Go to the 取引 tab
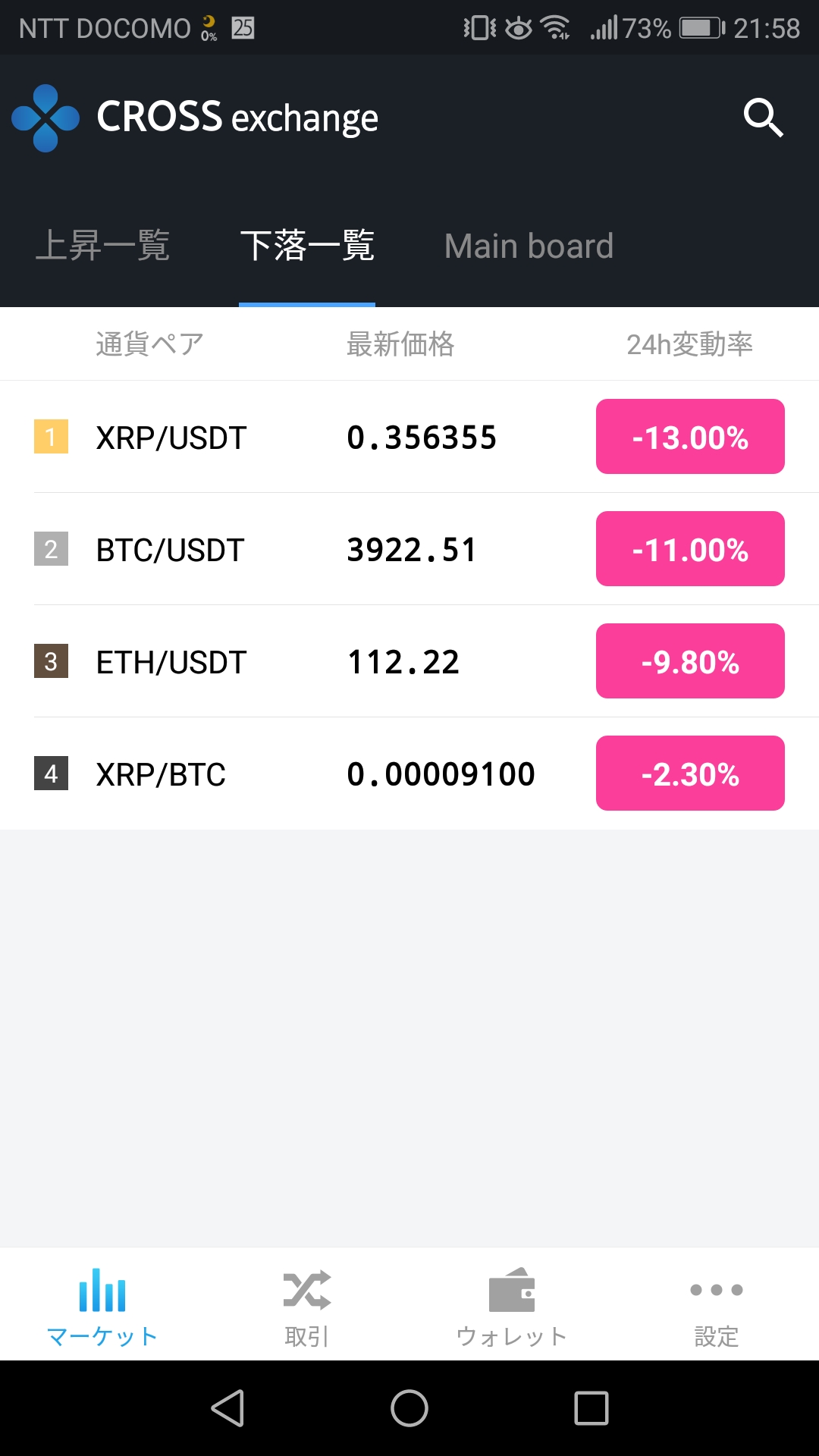 (x=307, y=1306)
